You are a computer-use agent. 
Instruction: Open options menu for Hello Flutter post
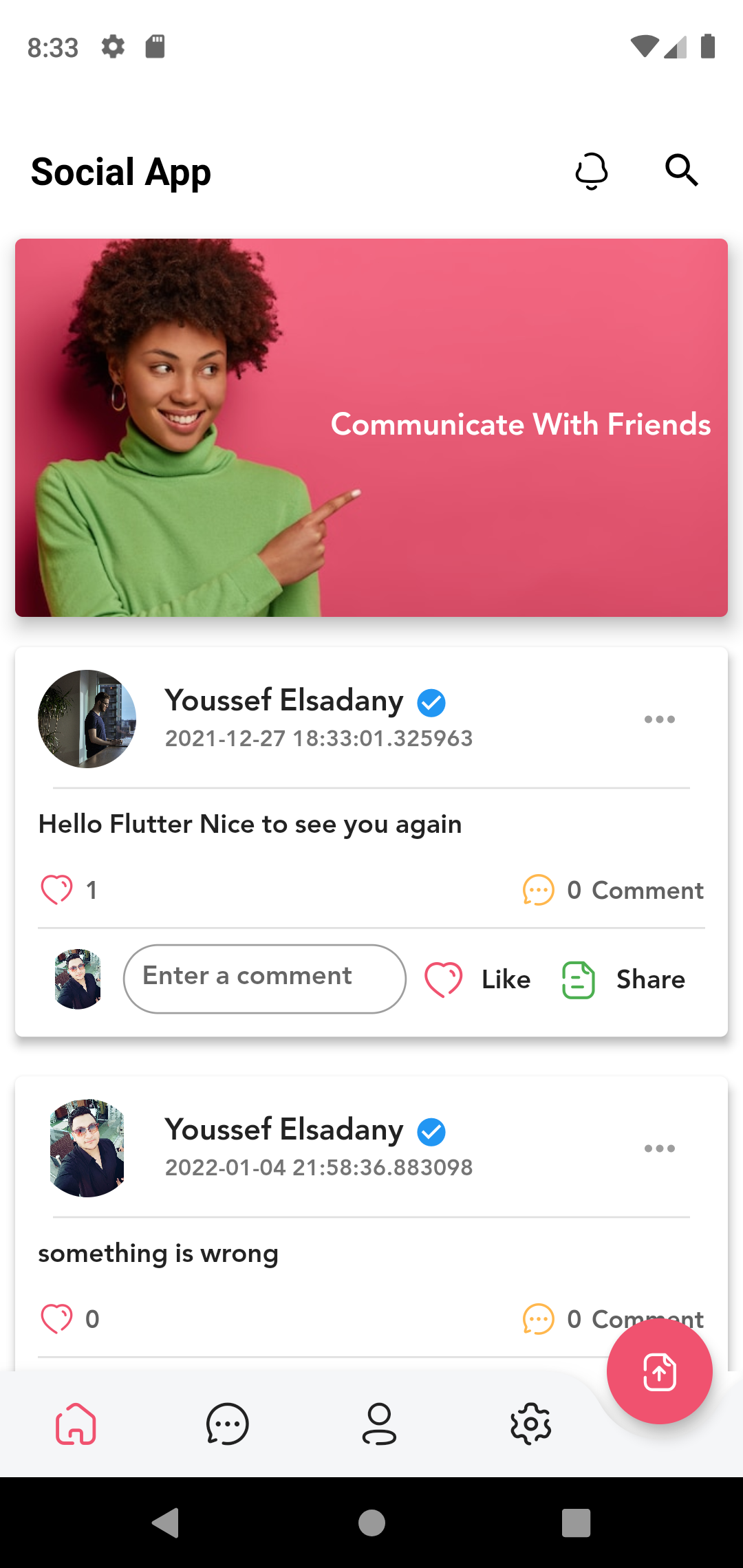[x=659, y=719]
